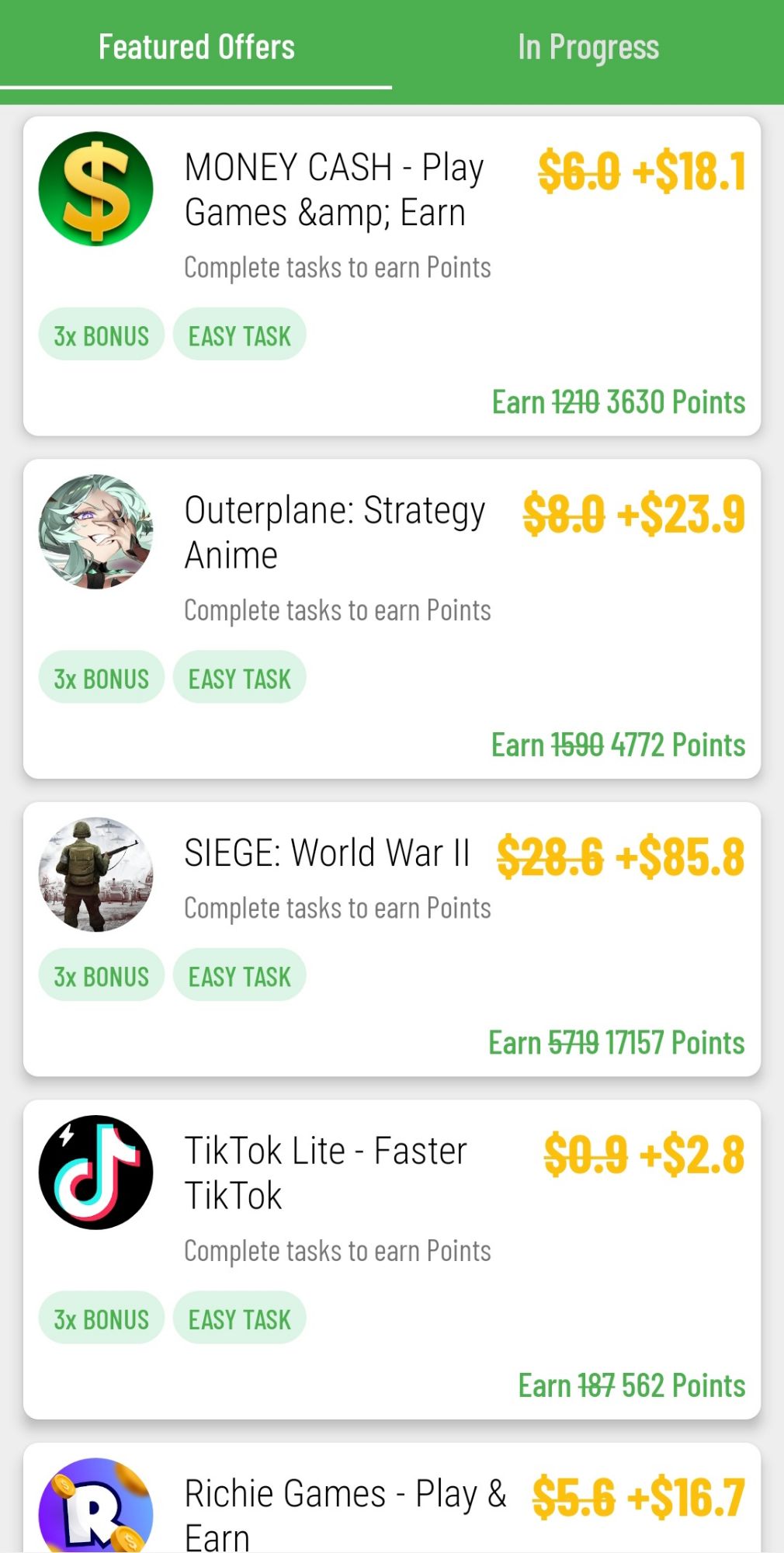Select the Outerplane: Strategy Anime app icon
Screen dimensions: 784x1553
(x=95, y=532)
